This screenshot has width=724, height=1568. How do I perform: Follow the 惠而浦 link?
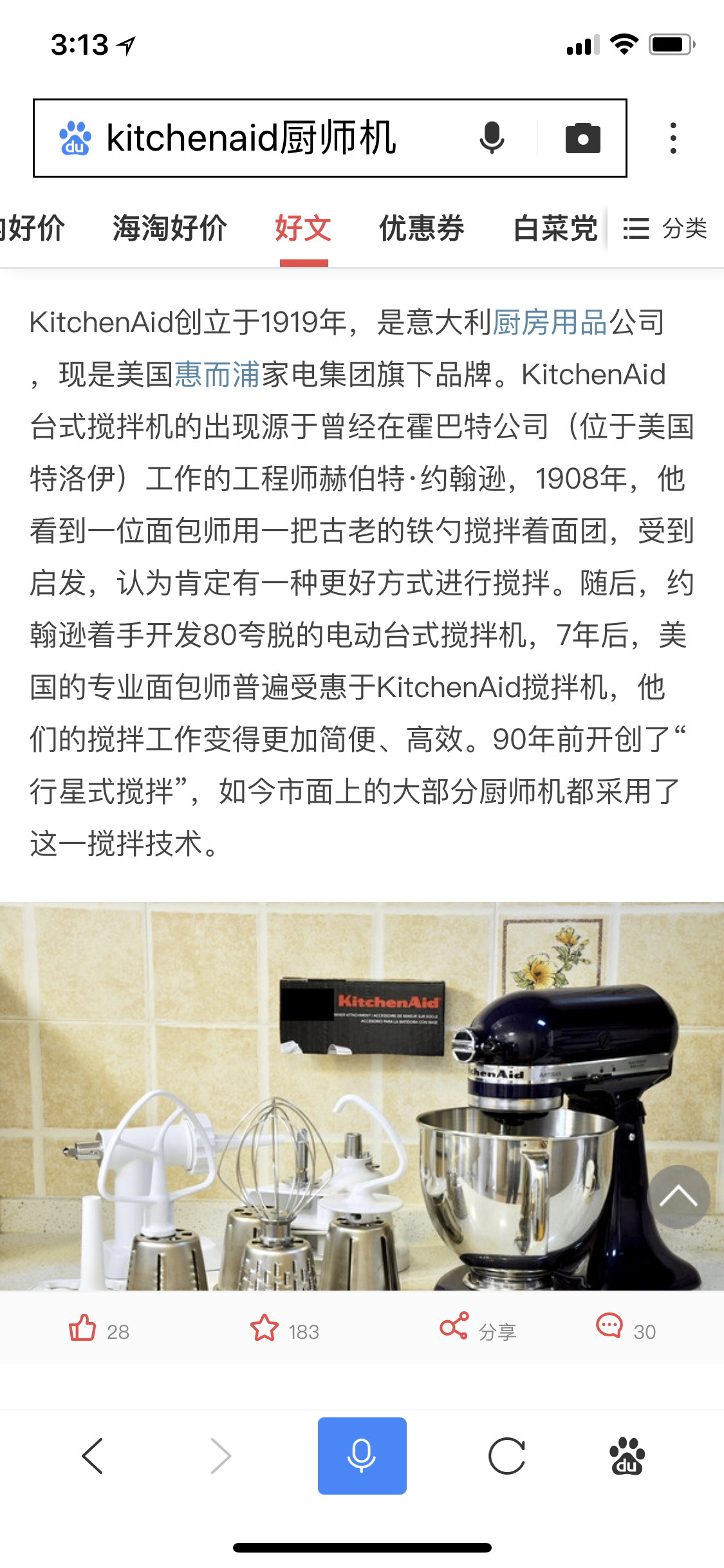(x=217, y=374)
